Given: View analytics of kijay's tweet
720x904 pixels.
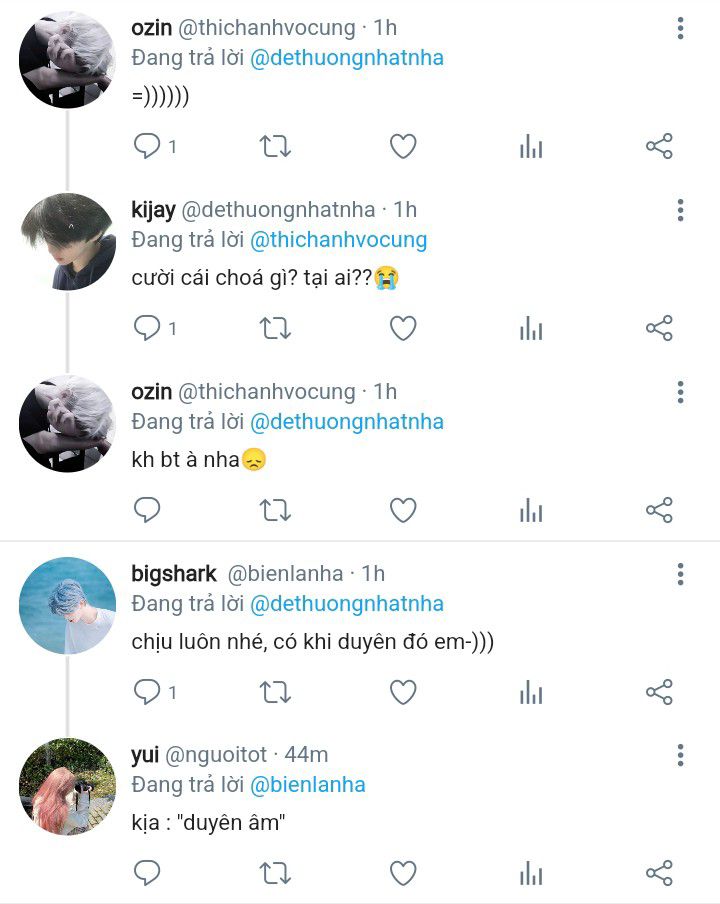Looking at the screenshot, I should (531, 328).
